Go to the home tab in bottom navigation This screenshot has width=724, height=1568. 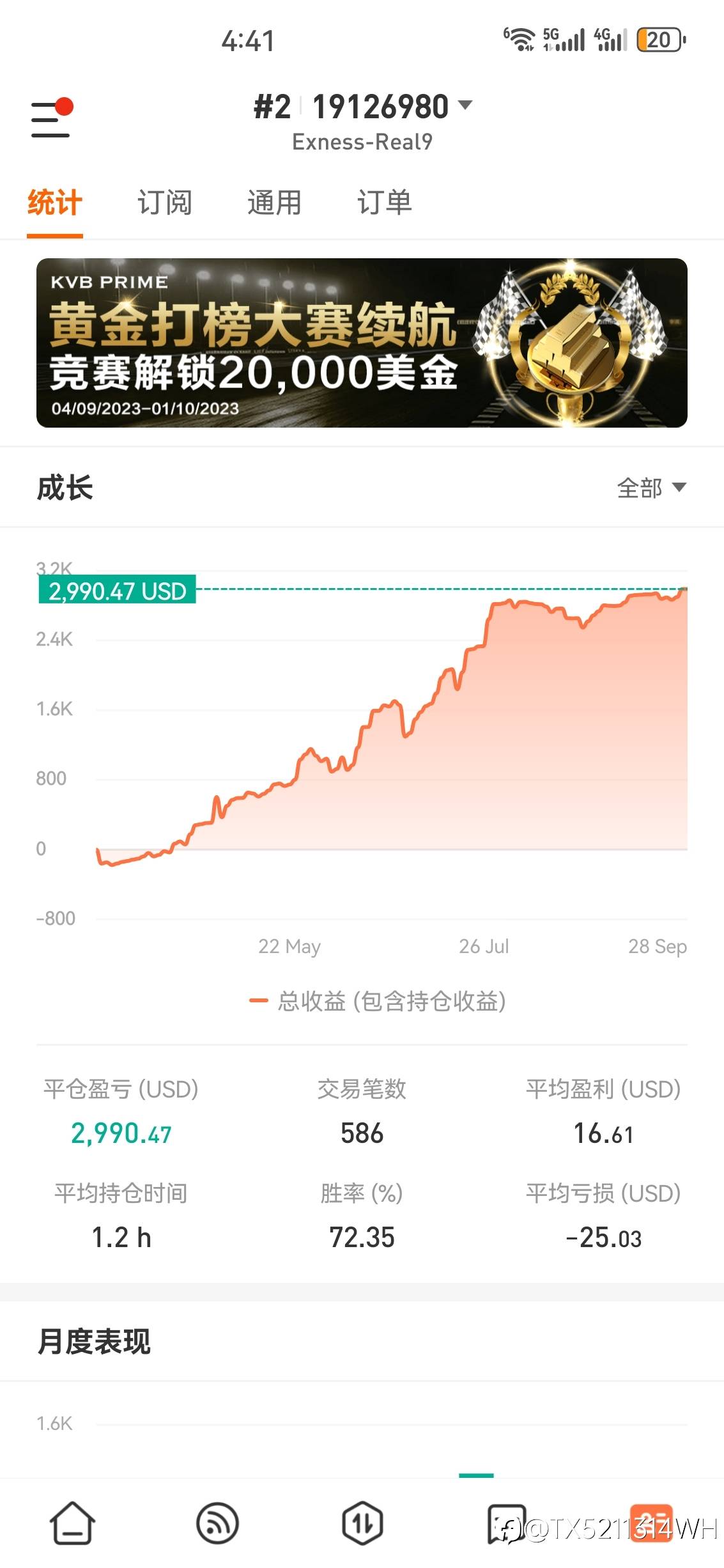[x=72, y=1524]
